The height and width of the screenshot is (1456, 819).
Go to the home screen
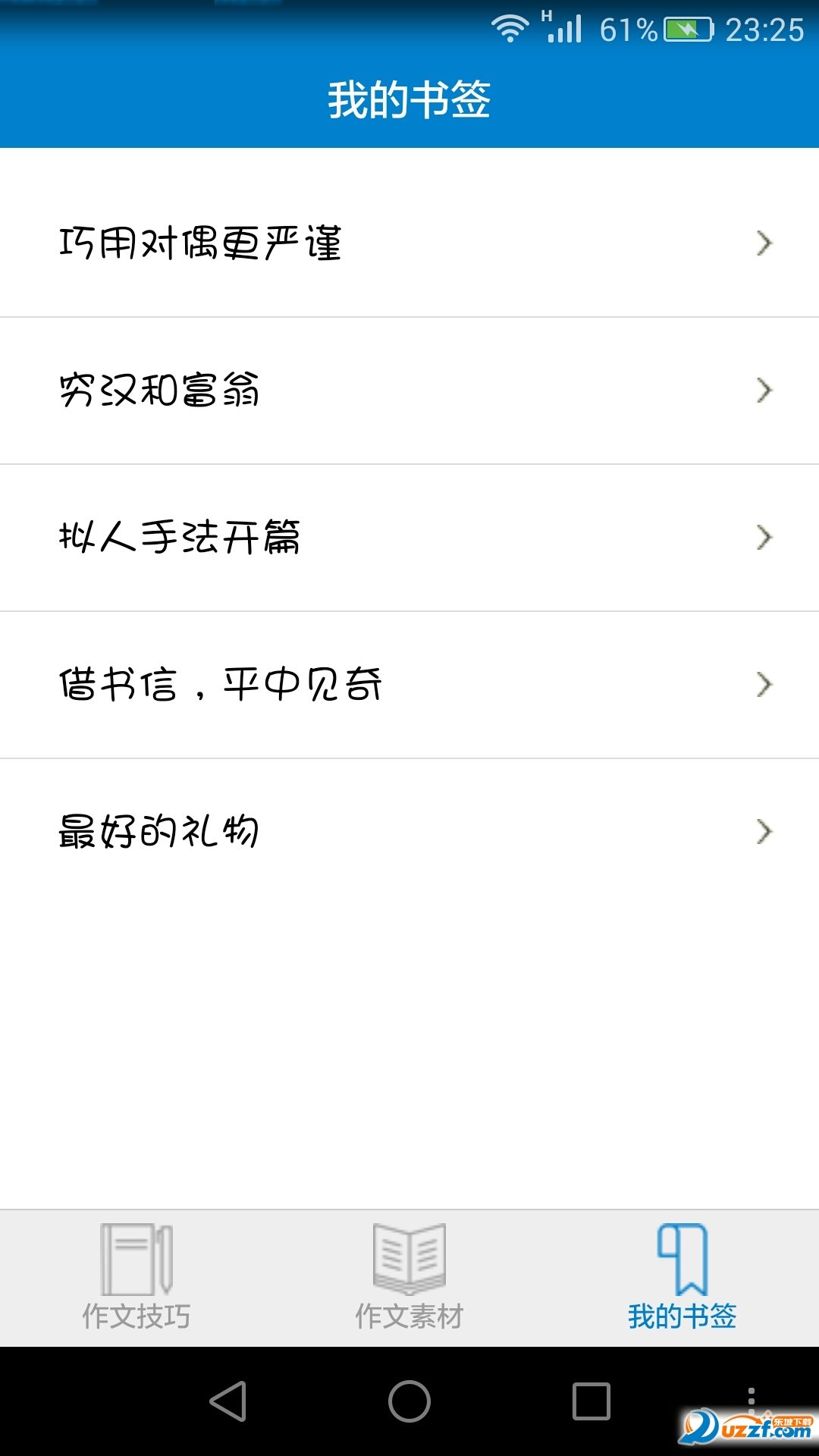point(409,1401)
